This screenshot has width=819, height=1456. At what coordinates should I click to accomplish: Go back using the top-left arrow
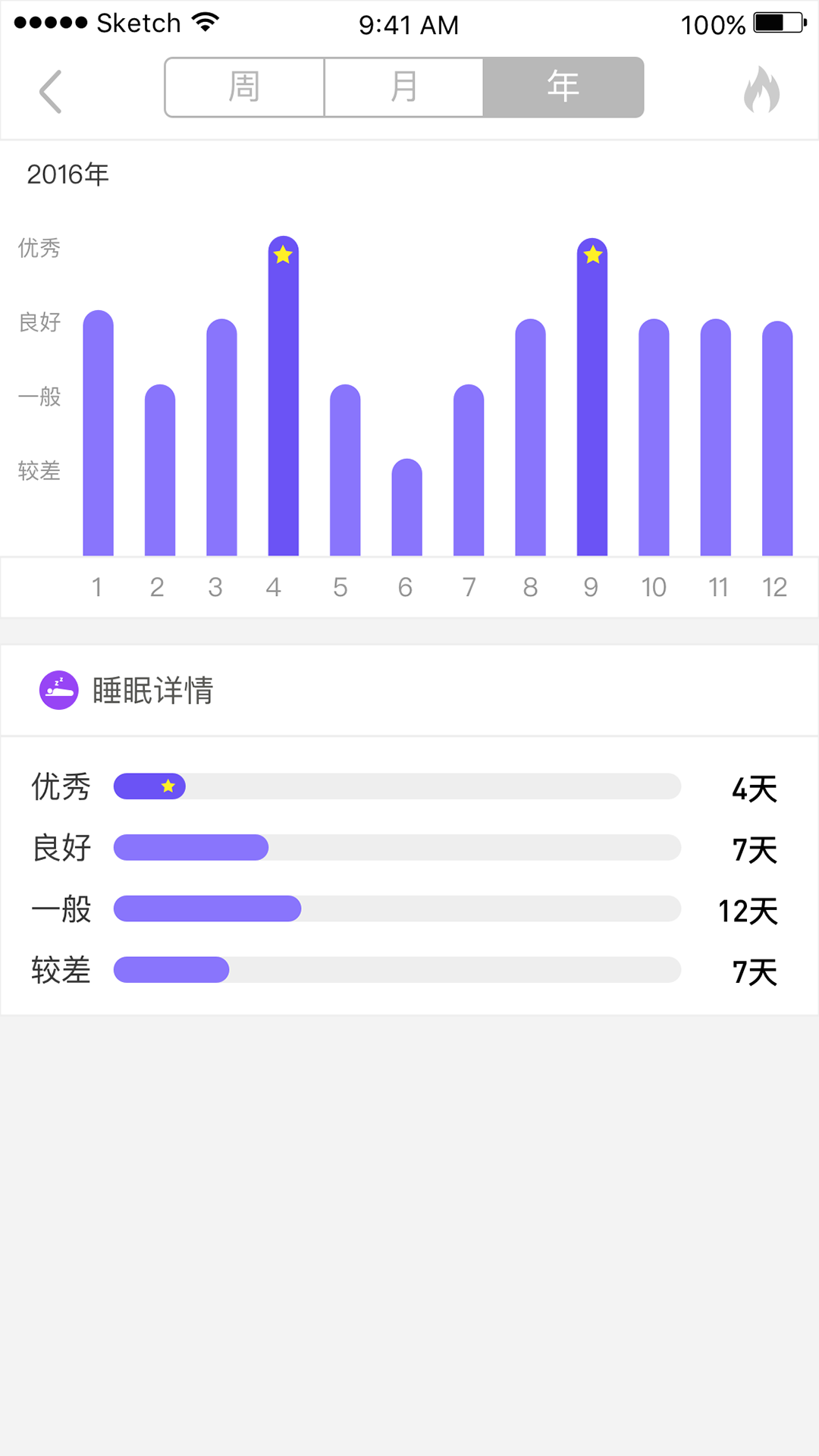coord(50,91)
